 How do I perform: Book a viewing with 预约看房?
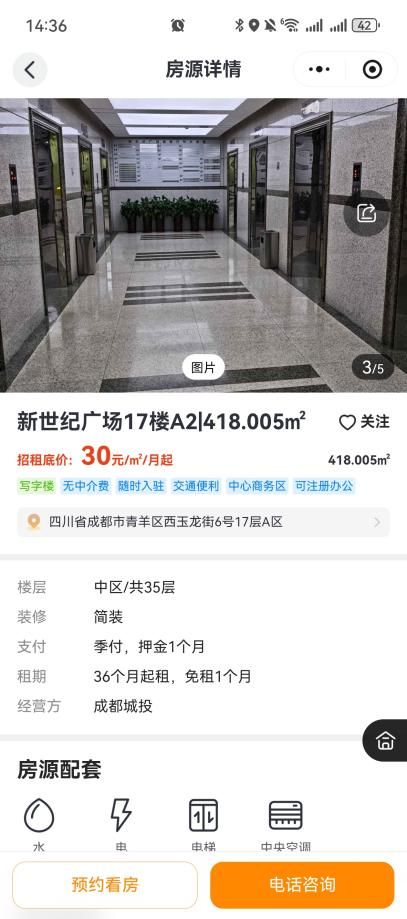105,884
